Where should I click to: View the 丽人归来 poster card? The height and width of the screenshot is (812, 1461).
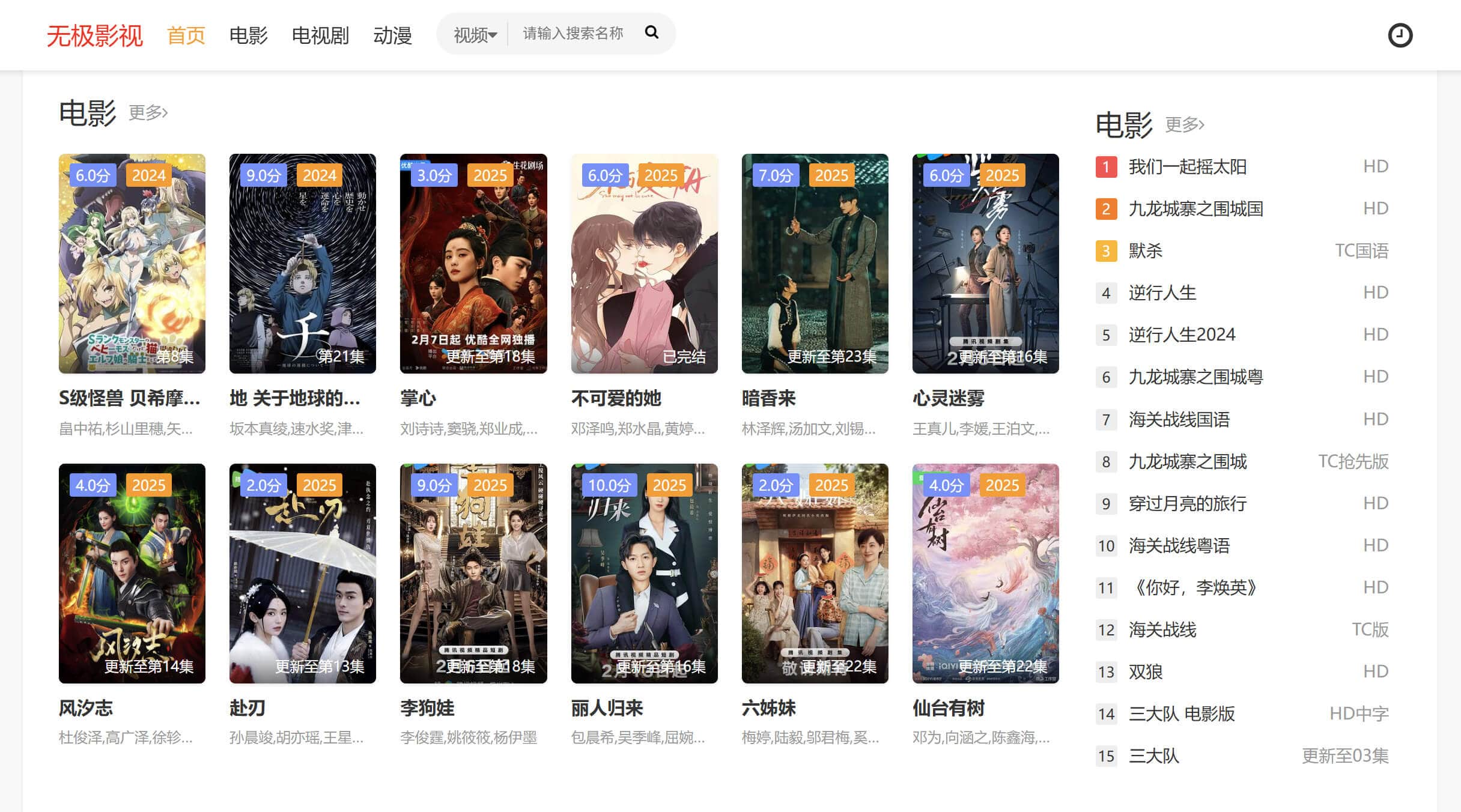coord(644,574)
